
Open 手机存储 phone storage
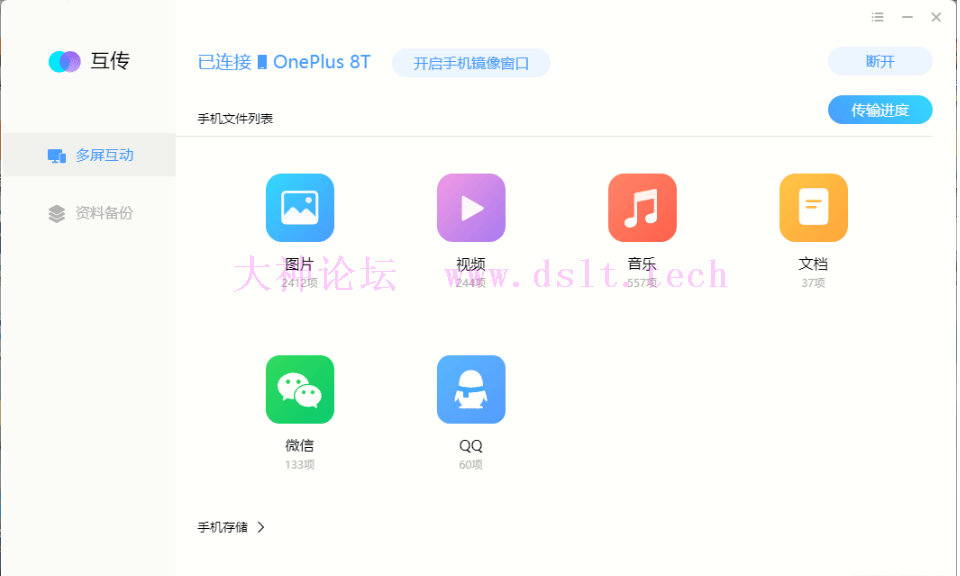point(231,527)
